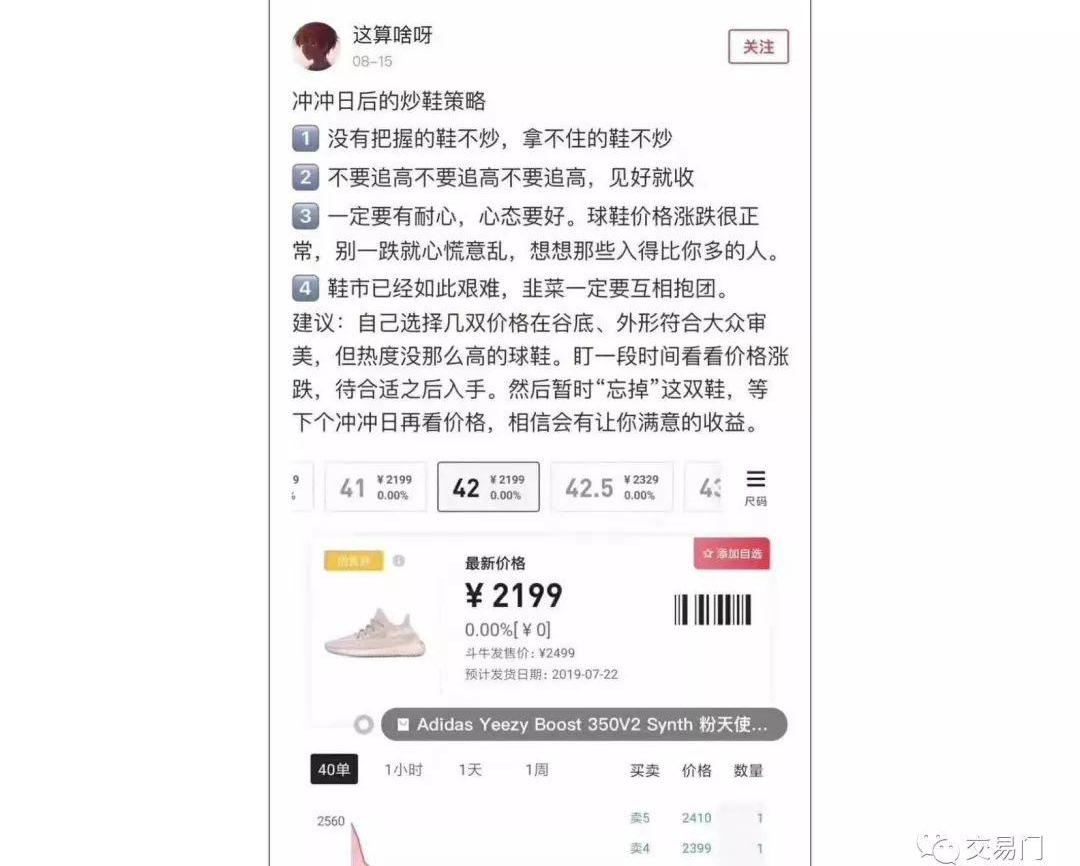The image size is (1080, 866).
Task: Follow the user 这算啥呀
Action: click(758, 47)
